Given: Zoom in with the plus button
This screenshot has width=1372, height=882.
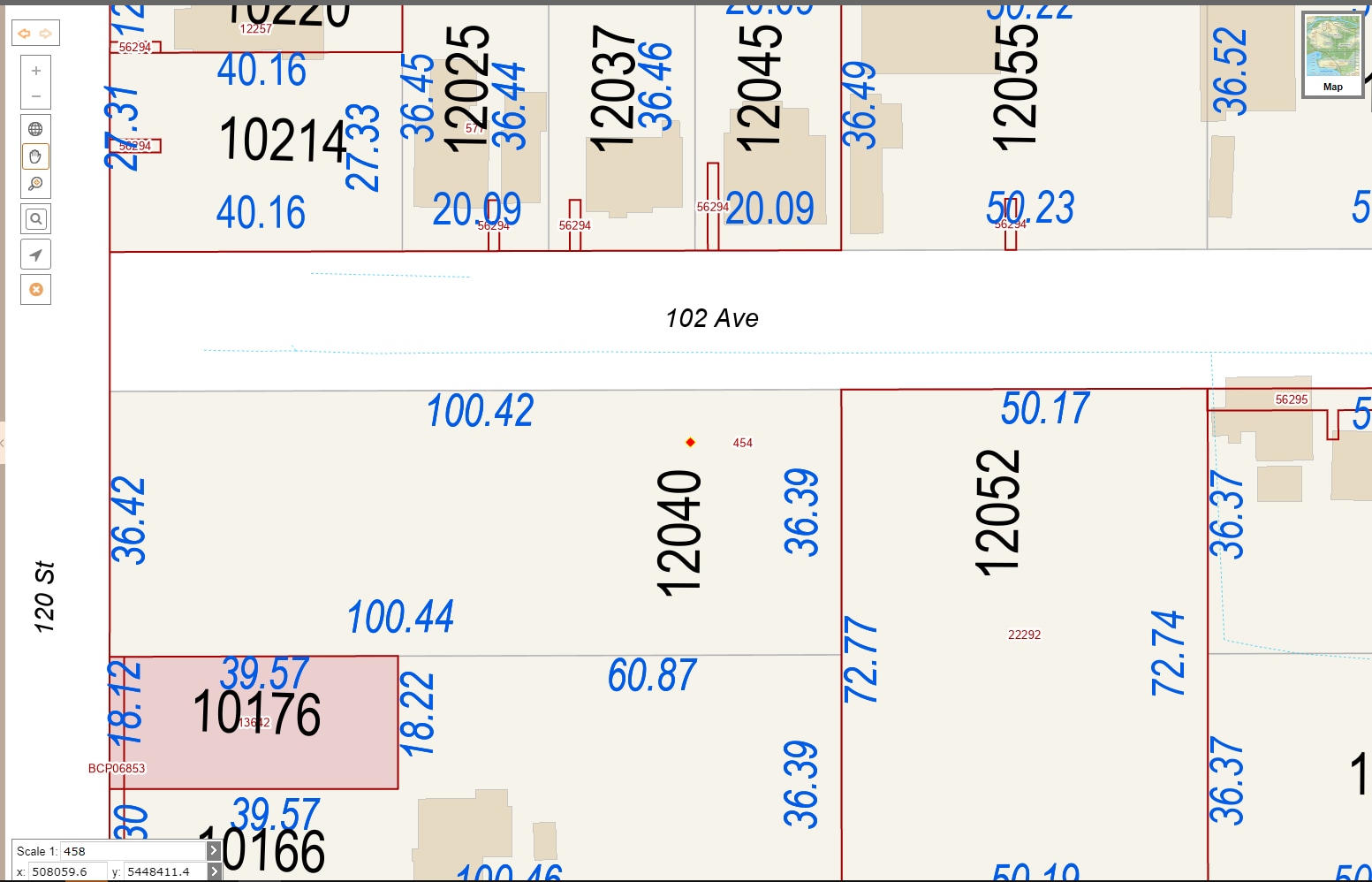Looking at the screenshot, I should 35,71.
